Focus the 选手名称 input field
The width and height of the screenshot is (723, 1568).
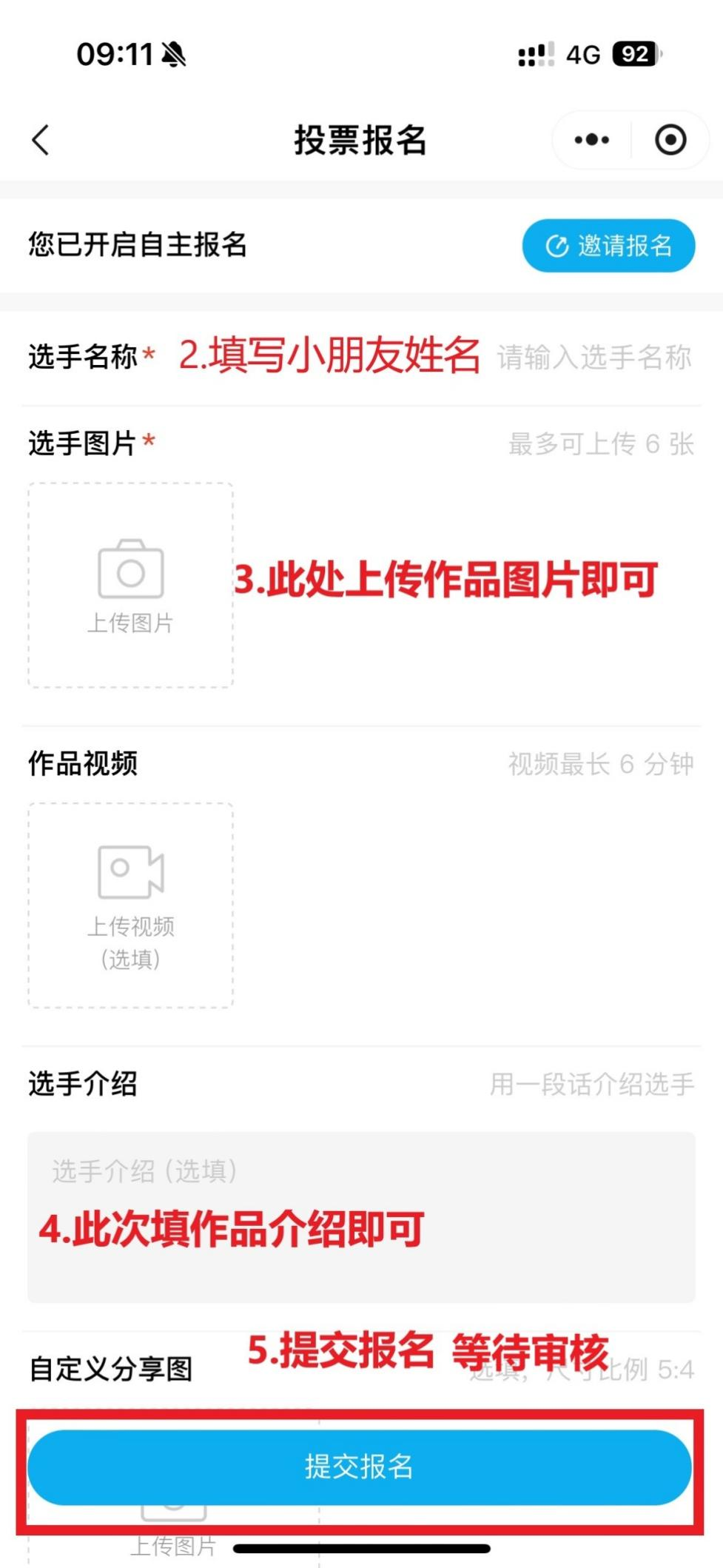click(594, 357)
